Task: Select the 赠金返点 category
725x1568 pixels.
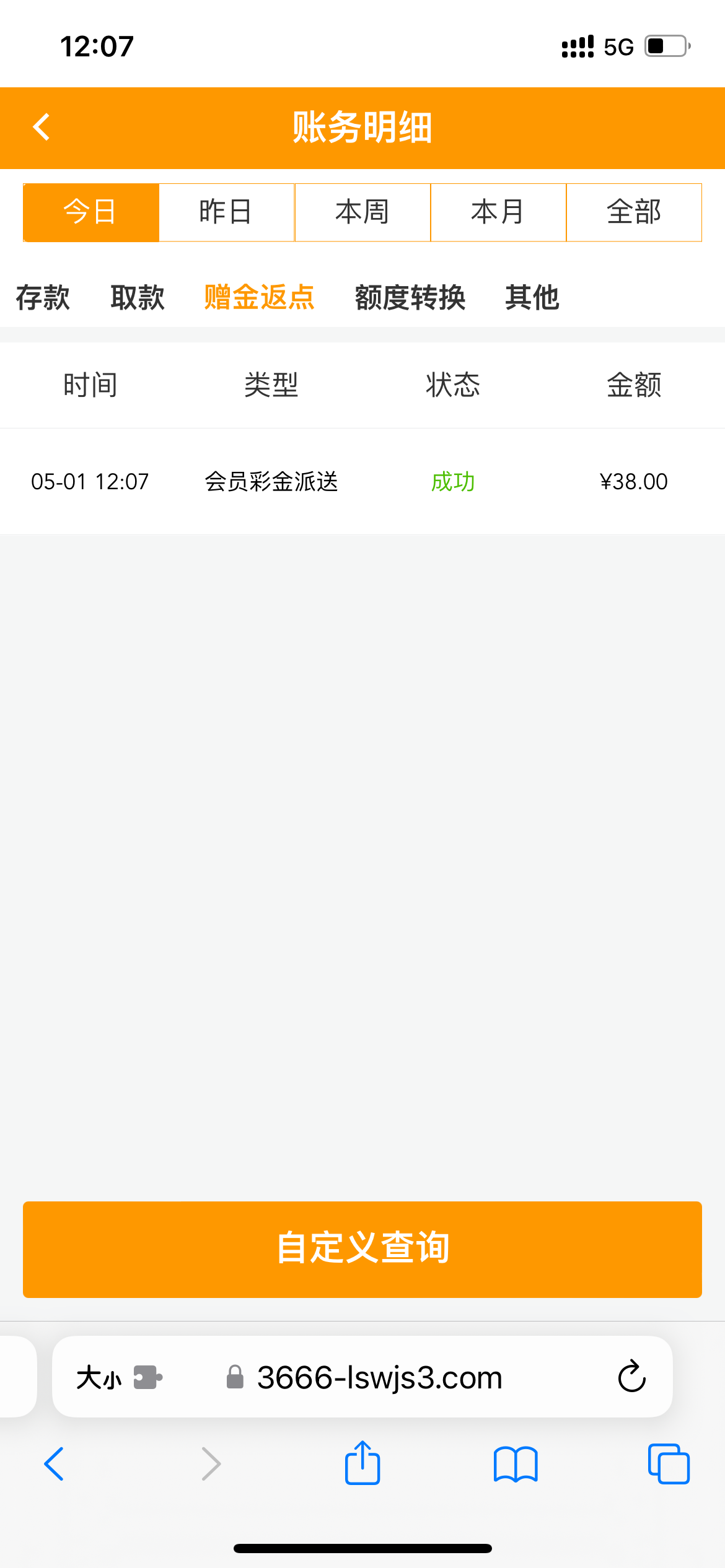Action: (x=260, y=298)
